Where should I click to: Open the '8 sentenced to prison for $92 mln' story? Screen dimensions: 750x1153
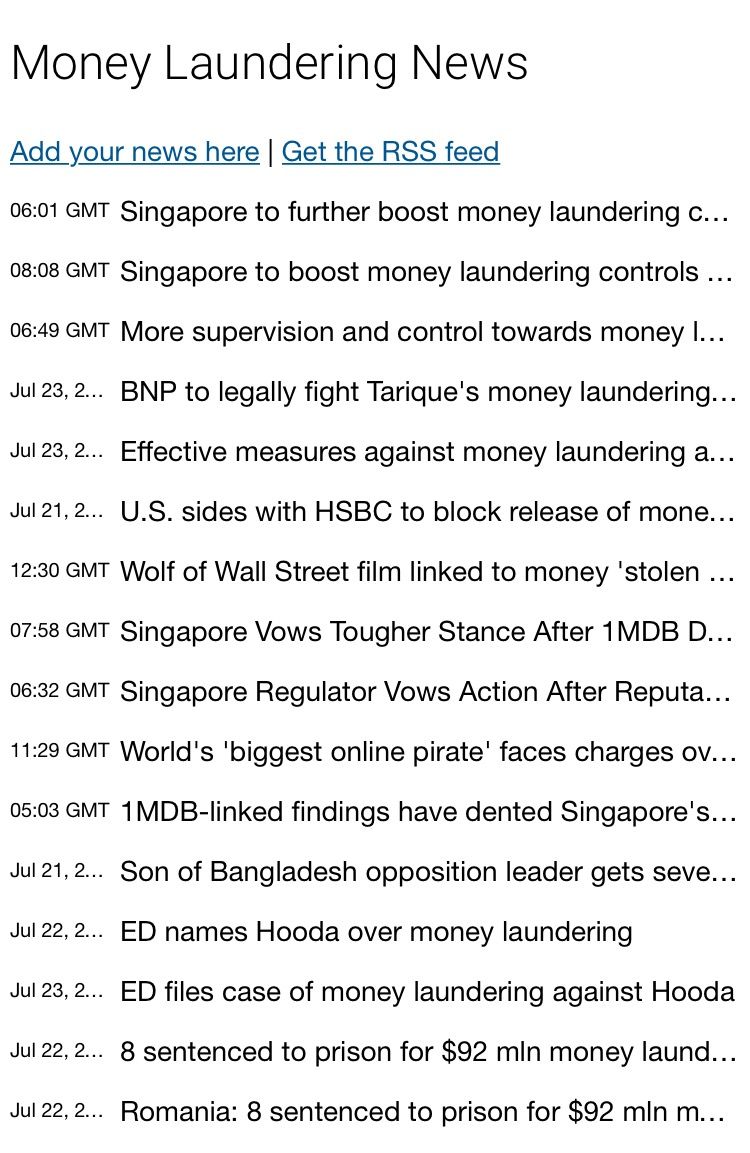427,1052
